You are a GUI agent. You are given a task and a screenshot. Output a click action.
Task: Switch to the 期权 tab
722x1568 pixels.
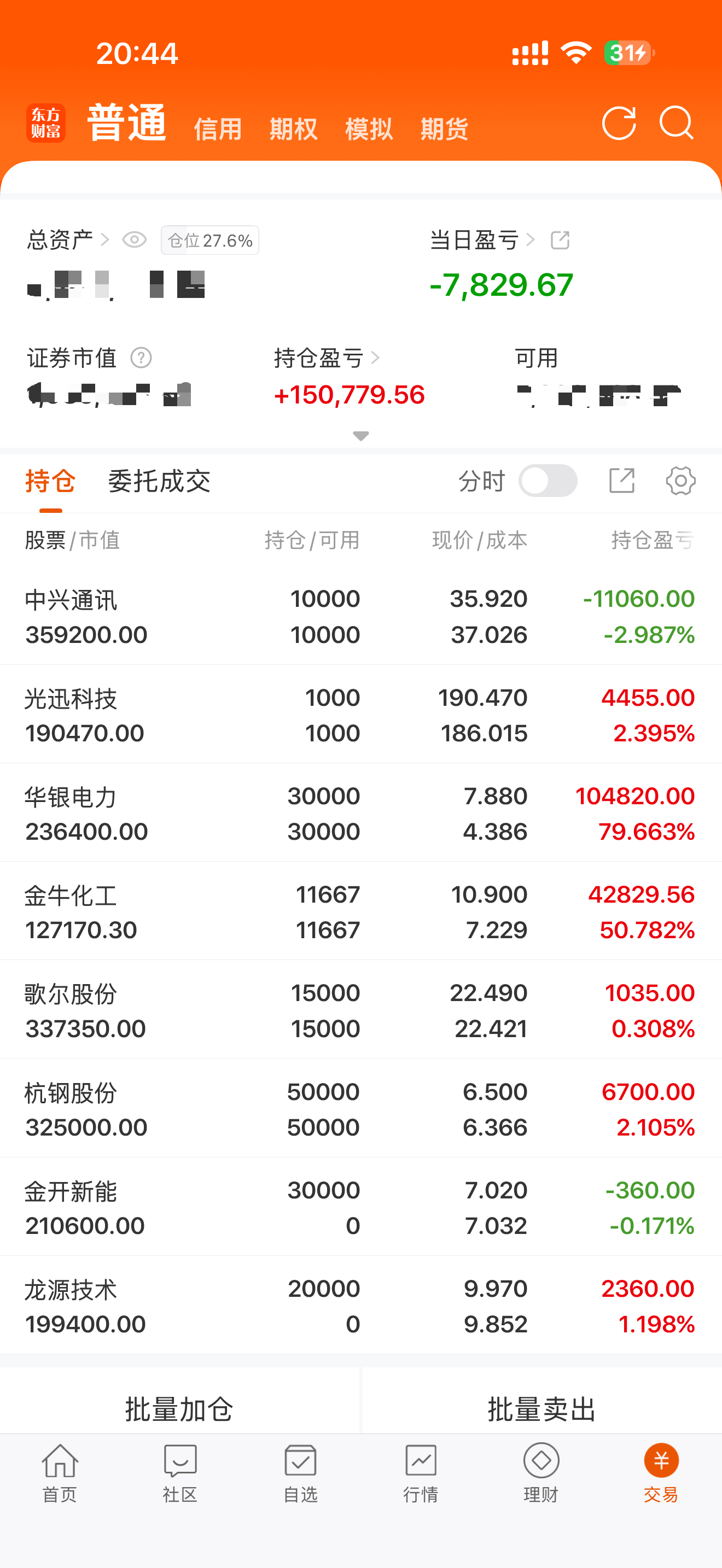tap(293, 129)
